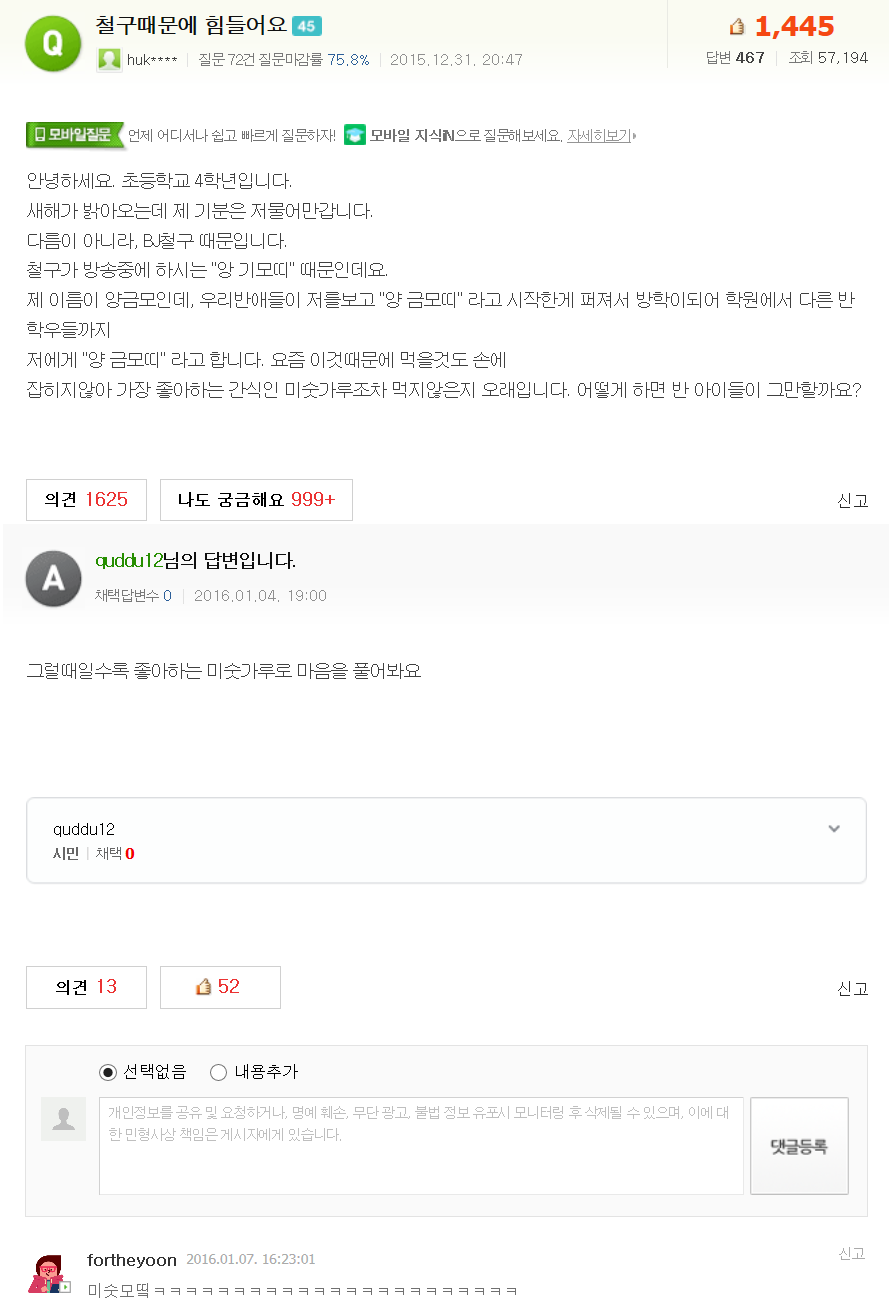The image size is (889, 1315).
Task: Recommend the question with 1,445 thumbs up
Action: [780, 27]
